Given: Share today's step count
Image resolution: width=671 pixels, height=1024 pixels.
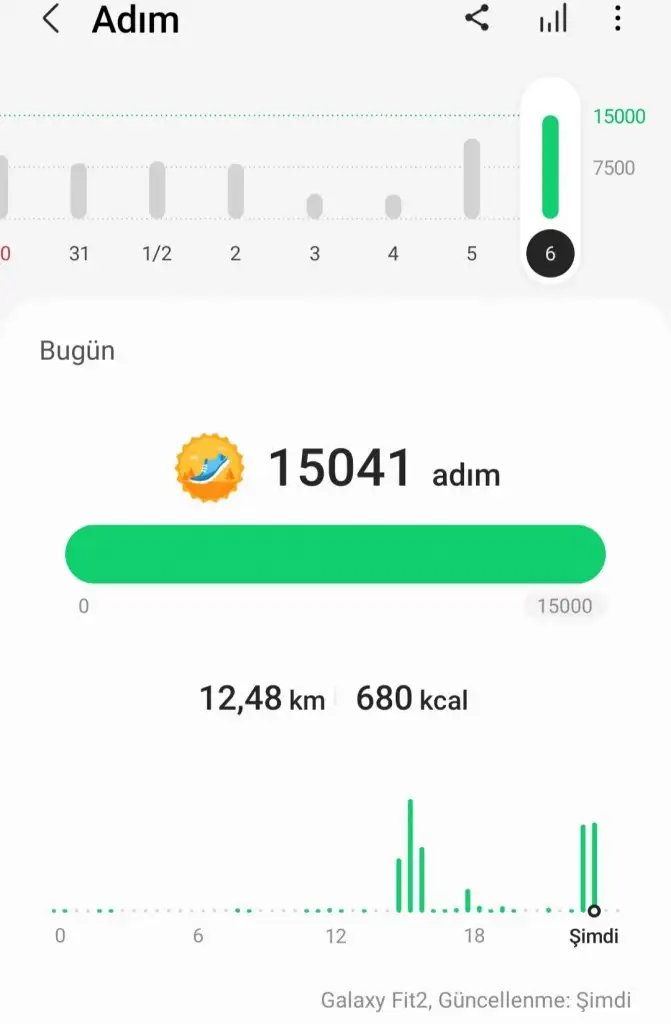Looking at the screenshot, I should 478,18.
